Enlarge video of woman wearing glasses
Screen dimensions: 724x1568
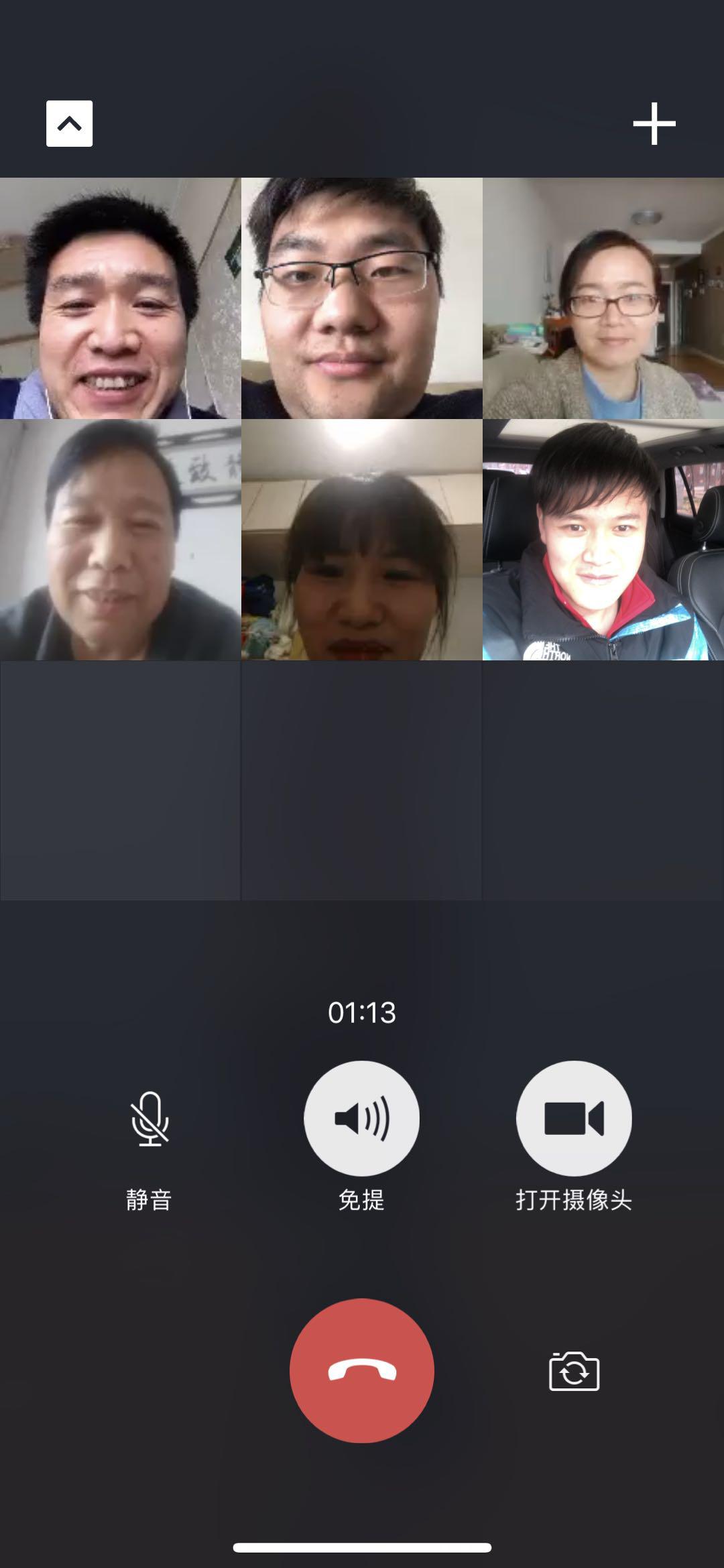point(603,298)
